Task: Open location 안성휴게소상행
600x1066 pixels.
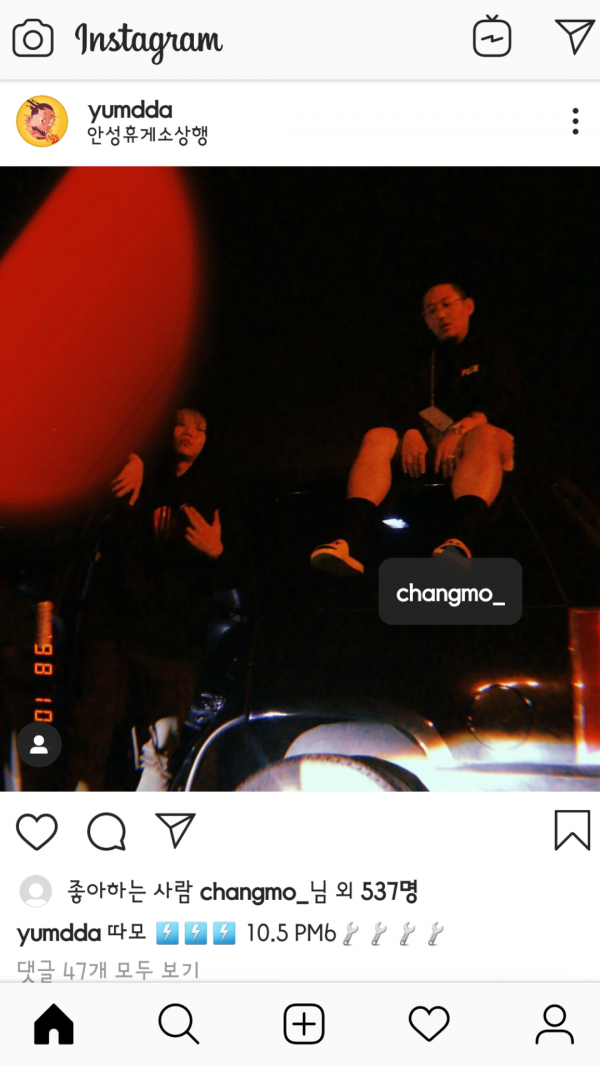Action: tap(148, 135)
